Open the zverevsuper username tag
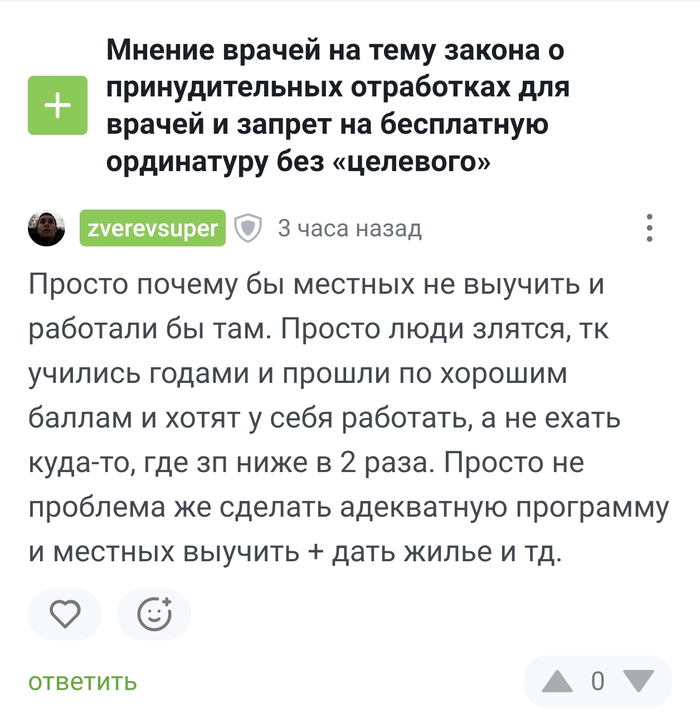Image resolution: width=700 pixels, height=719 pixels. (x=153, y=229)
